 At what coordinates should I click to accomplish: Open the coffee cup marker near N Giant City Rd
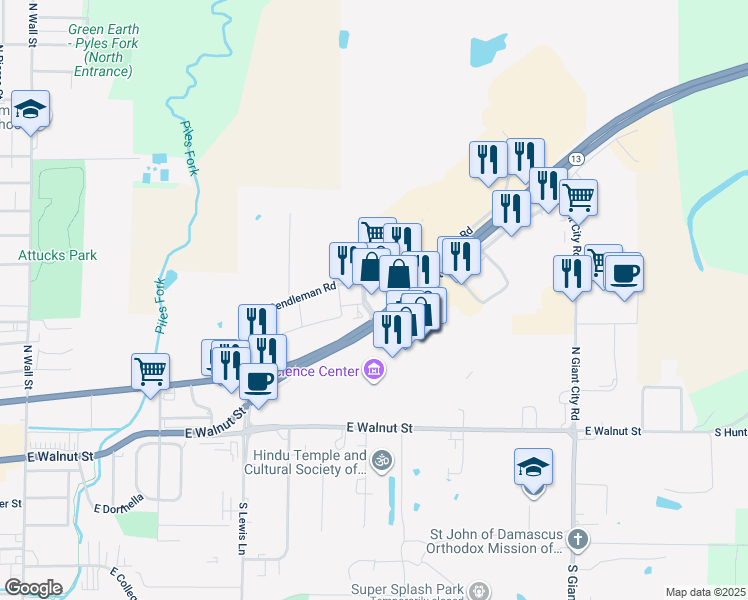coord(624,273)
